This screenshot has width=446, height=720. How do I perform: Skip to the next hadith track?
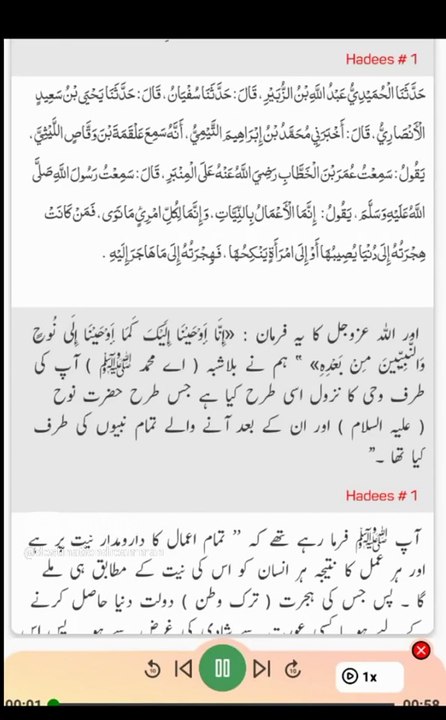[x=262, y=669]
